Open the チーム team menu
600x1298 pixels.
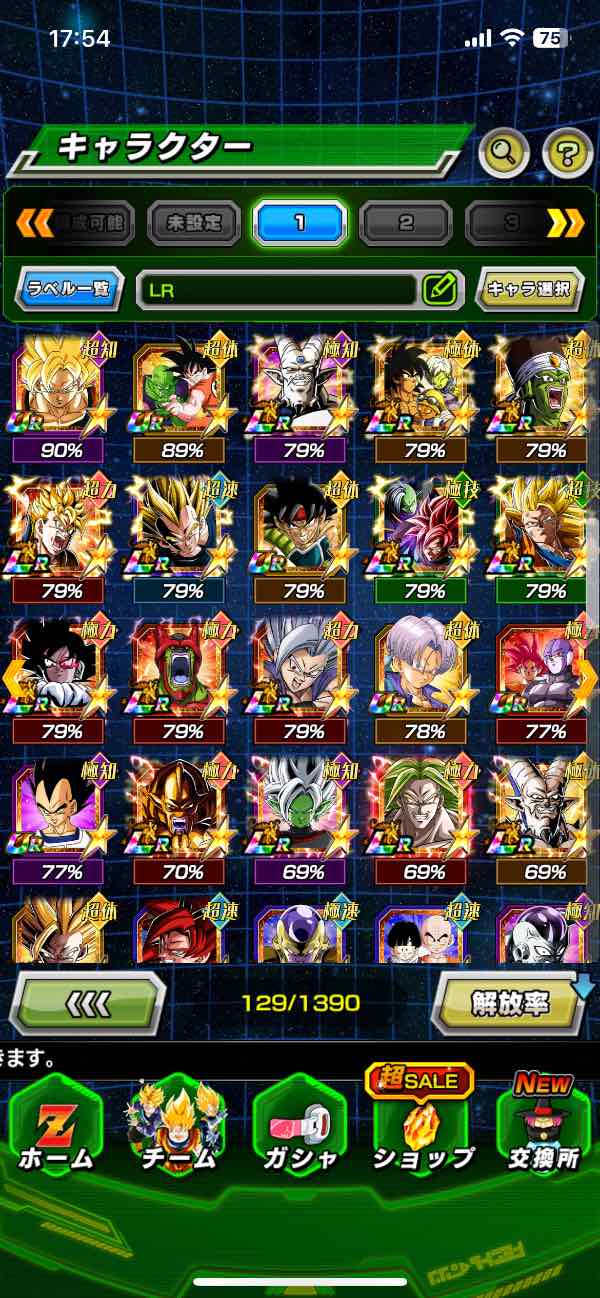click(180, 1125)
